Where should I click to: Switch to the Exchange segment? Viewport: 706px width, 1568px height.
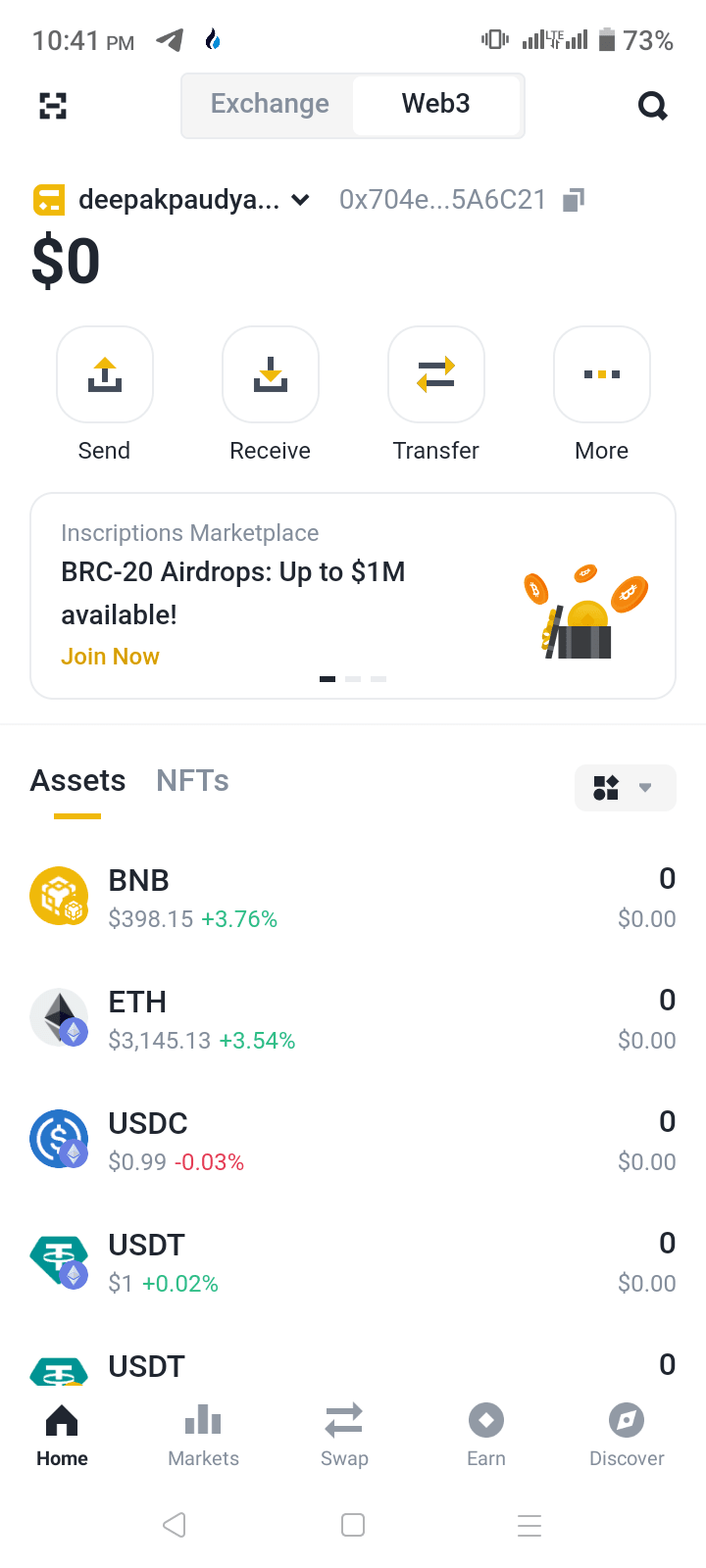270,104
